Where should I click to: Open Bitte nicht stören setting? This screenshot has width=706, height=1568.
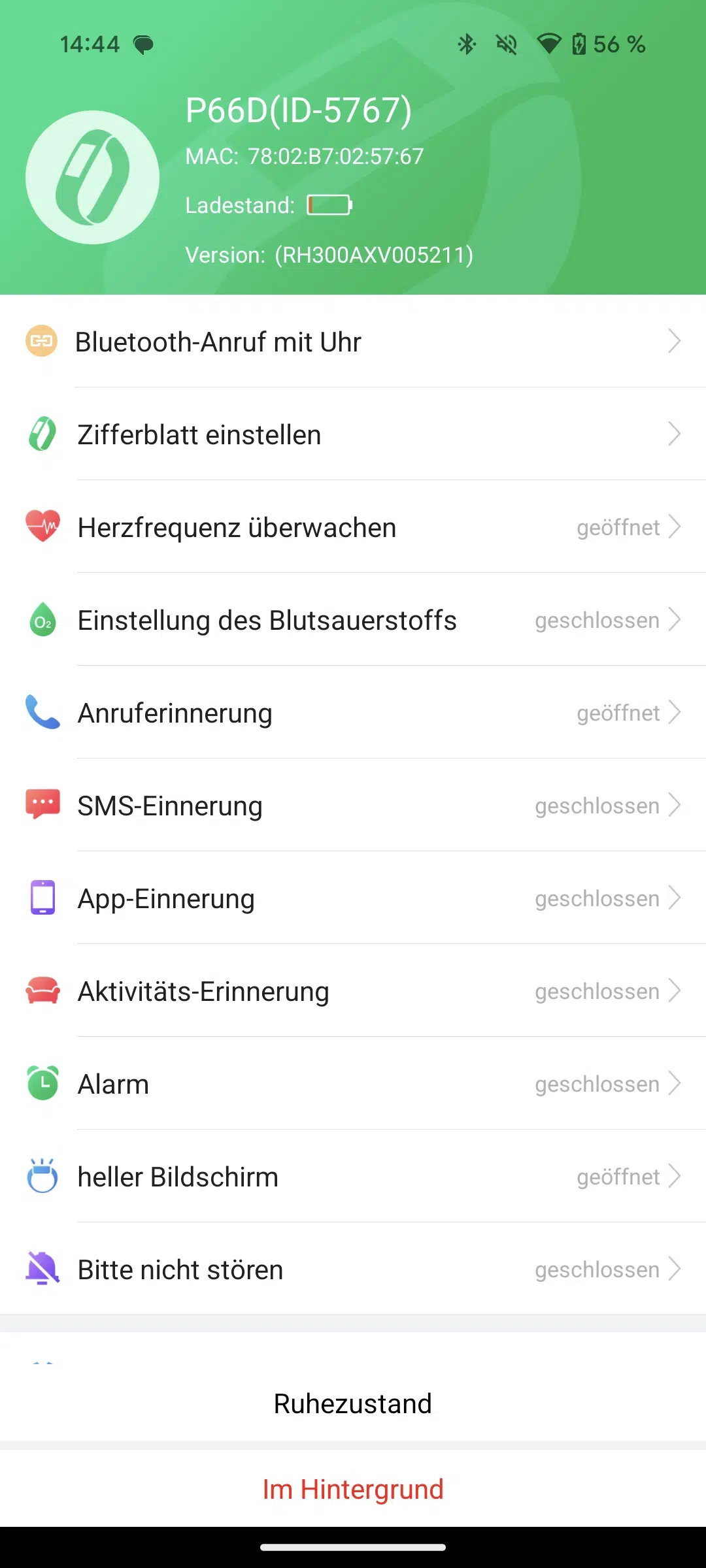point(353,1269)
